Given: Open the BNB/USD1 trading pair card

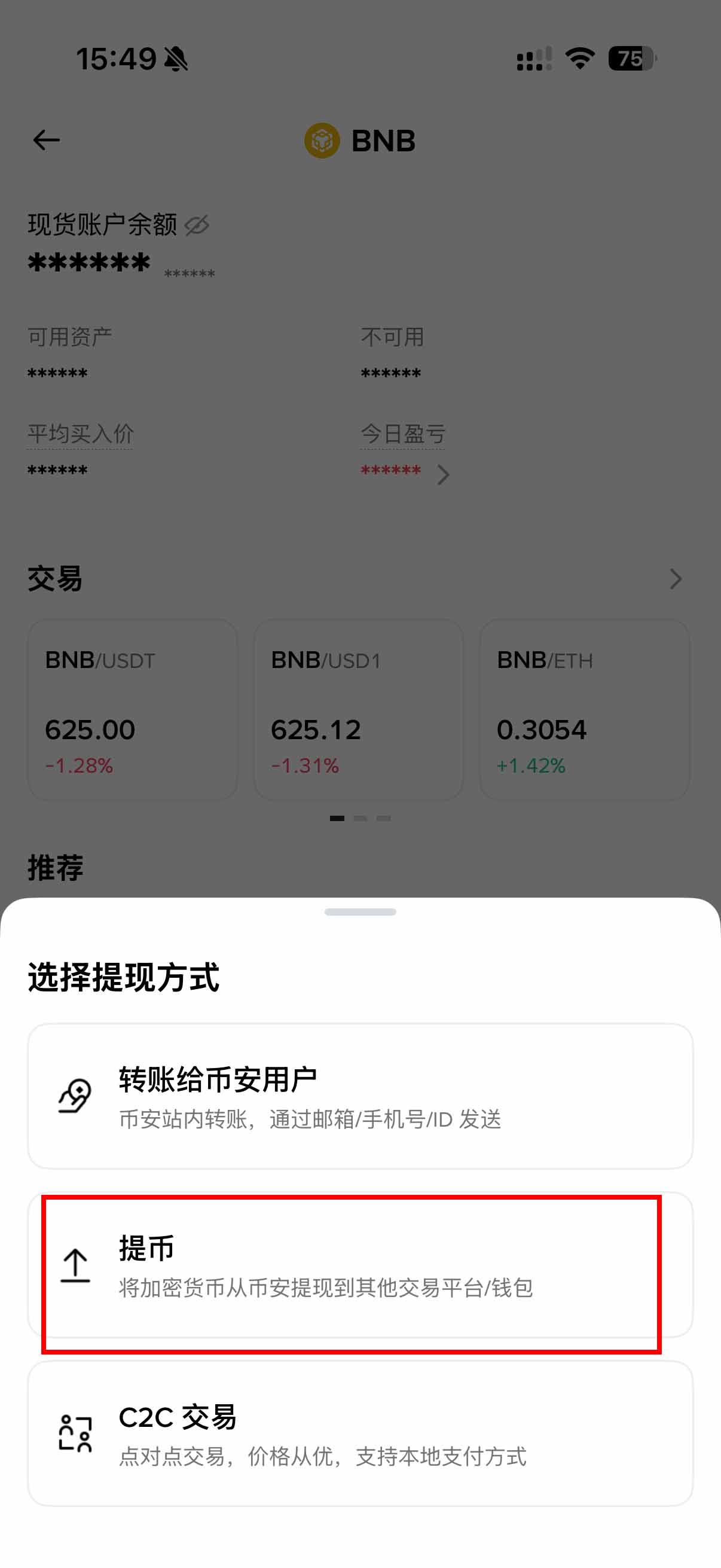Looking at the screenshot, I should click(x=358, y=709).
